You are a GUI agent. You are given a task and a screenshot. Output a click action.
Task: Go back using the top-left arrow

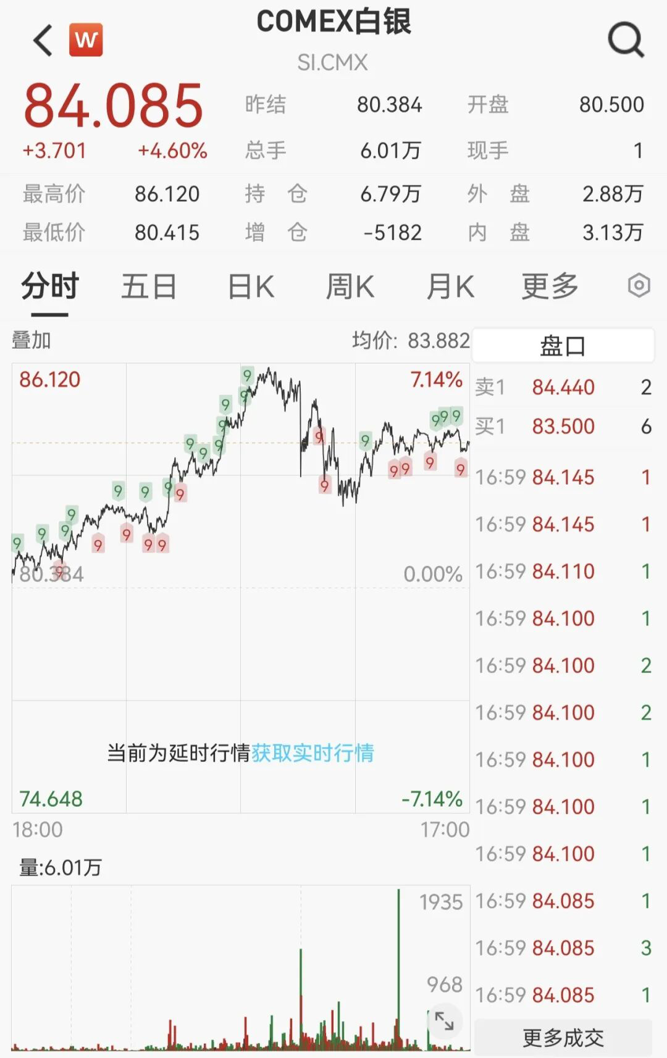(42, 41)
